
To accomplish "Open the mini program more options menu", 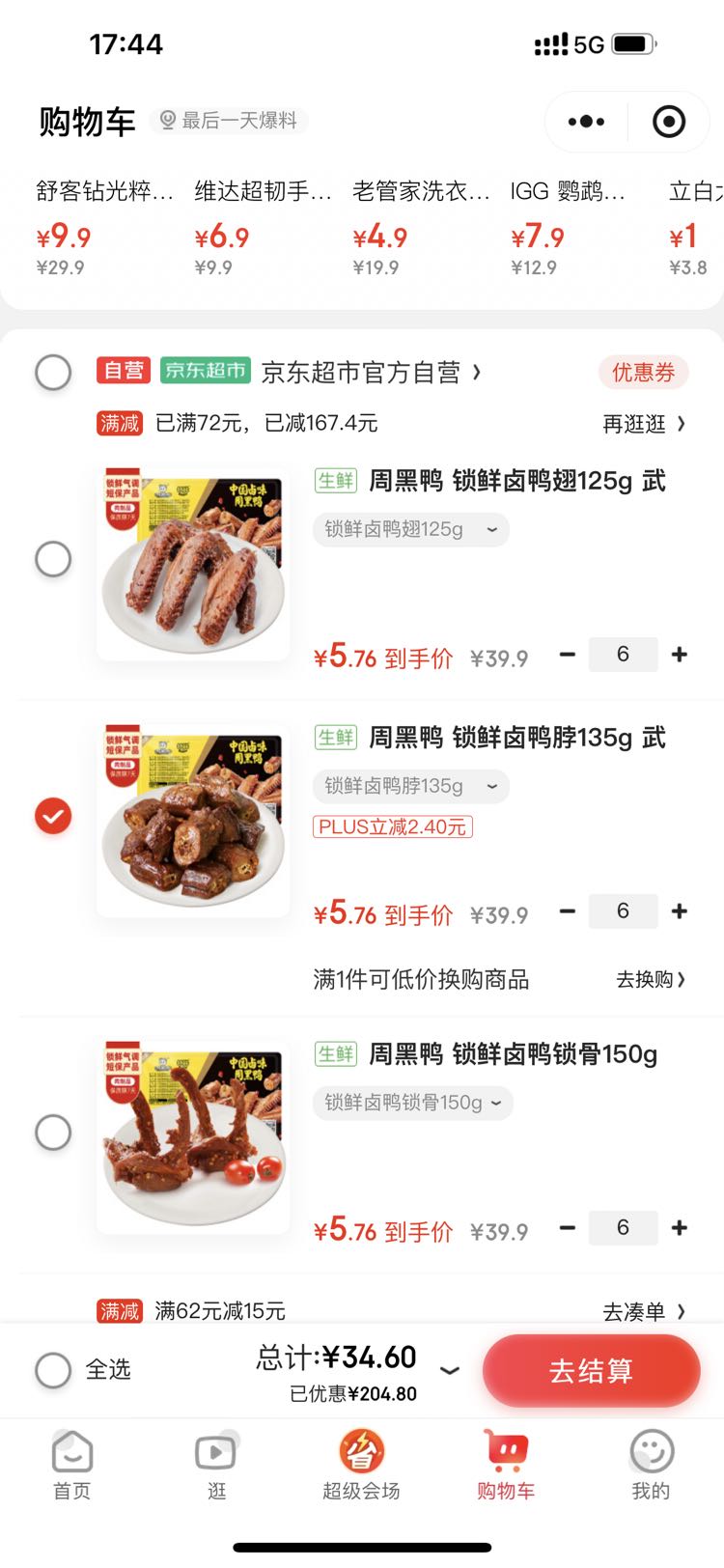I will coord(586,122).
